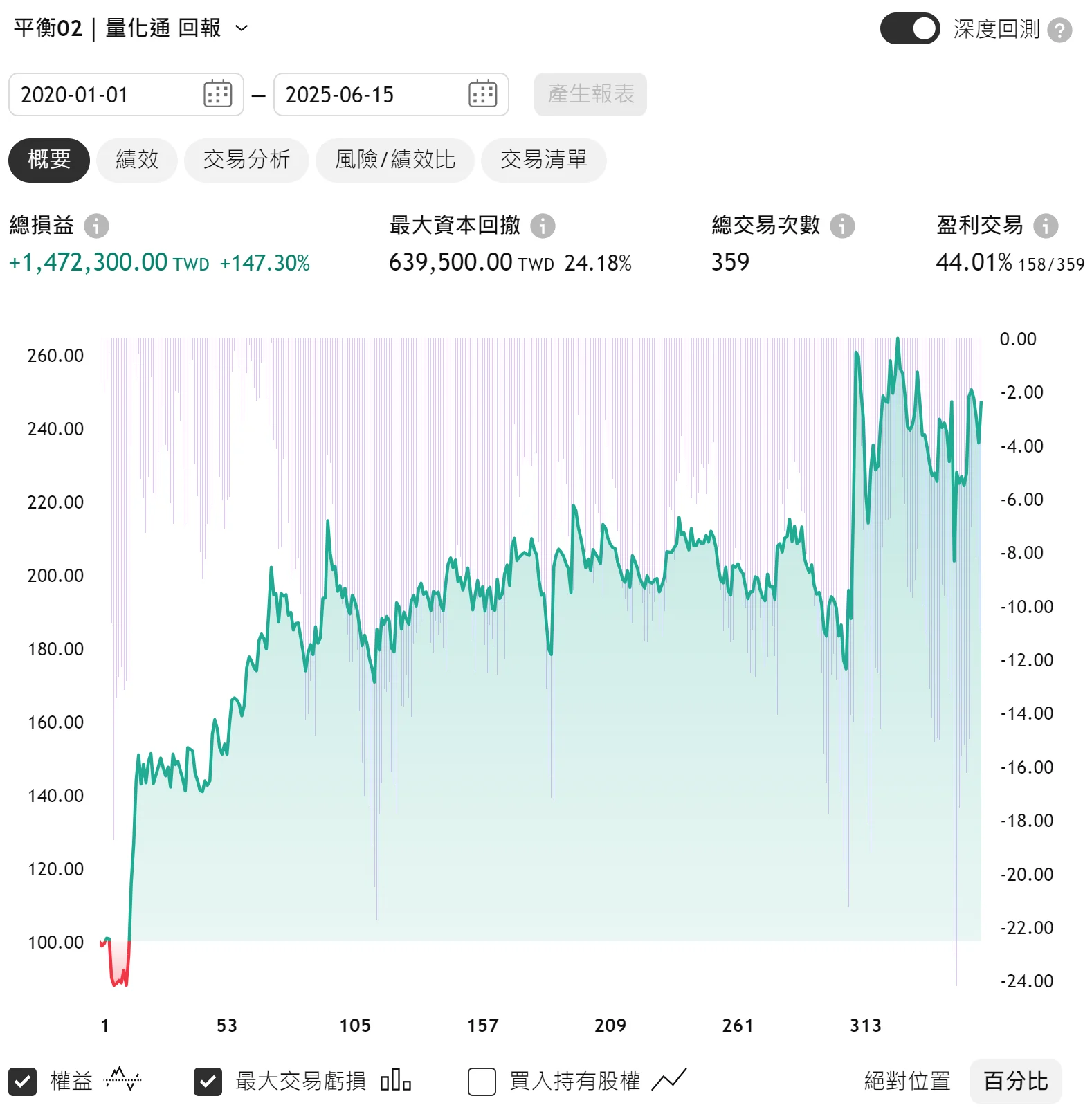The image size is (1092, 1112).
Task: Switch chart to 絕對位置 mode
Action: tap(907, 1081)
